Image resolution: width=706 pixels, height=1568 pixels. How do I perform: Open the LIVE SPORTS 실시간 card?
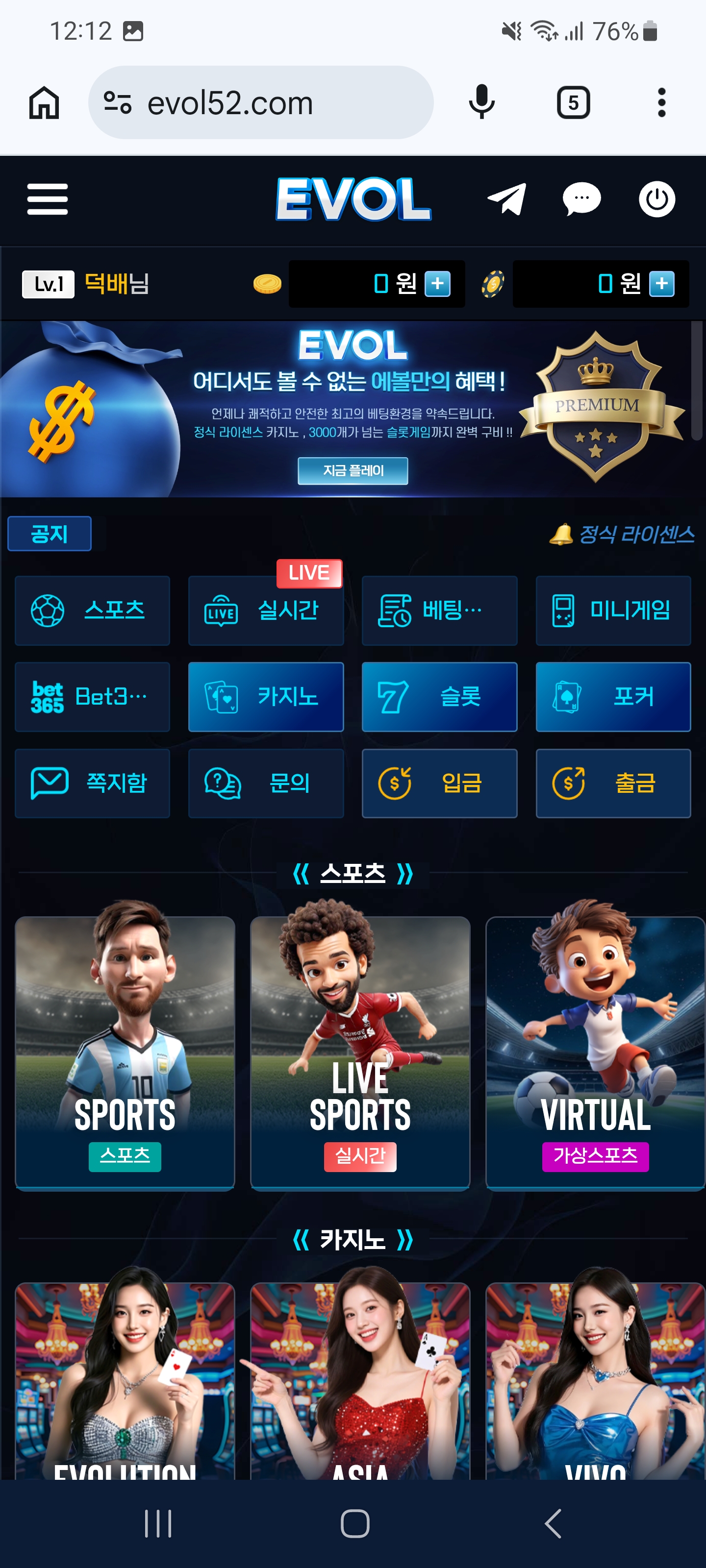[360, 1053]
